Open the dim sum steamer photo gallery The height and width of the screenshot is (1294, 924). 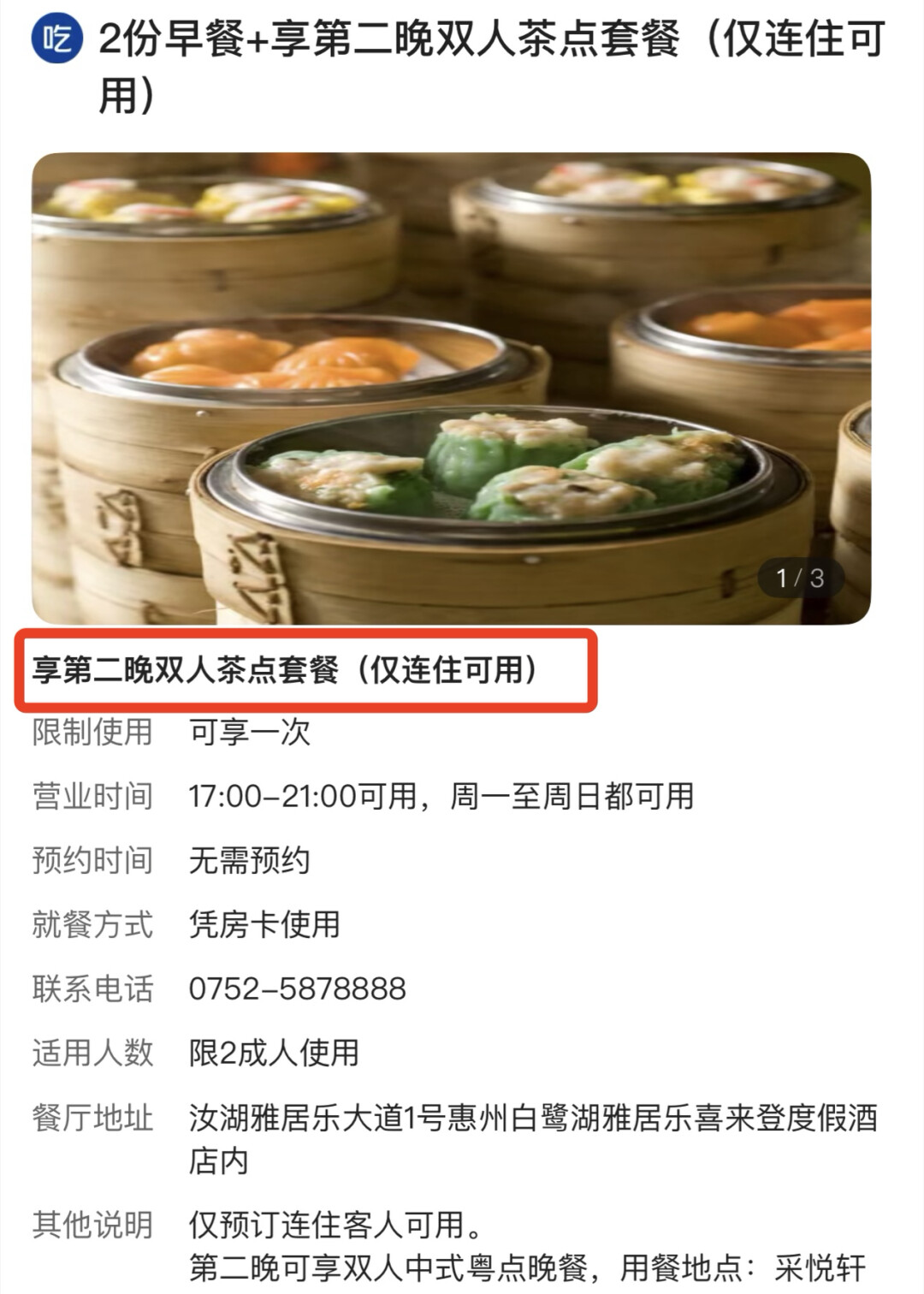point(451,388)
